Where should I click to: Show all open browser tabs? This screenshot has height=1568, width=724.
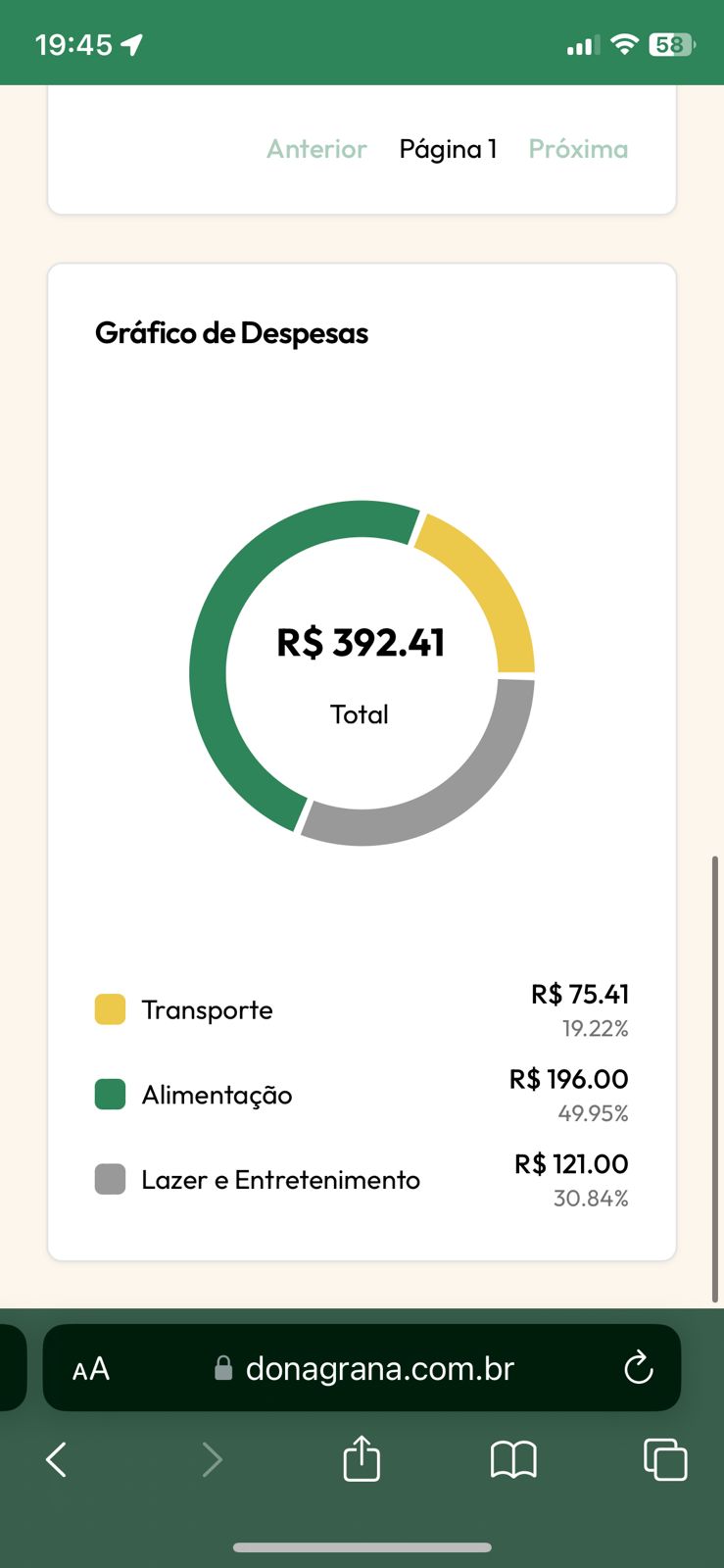(665, 1460)
